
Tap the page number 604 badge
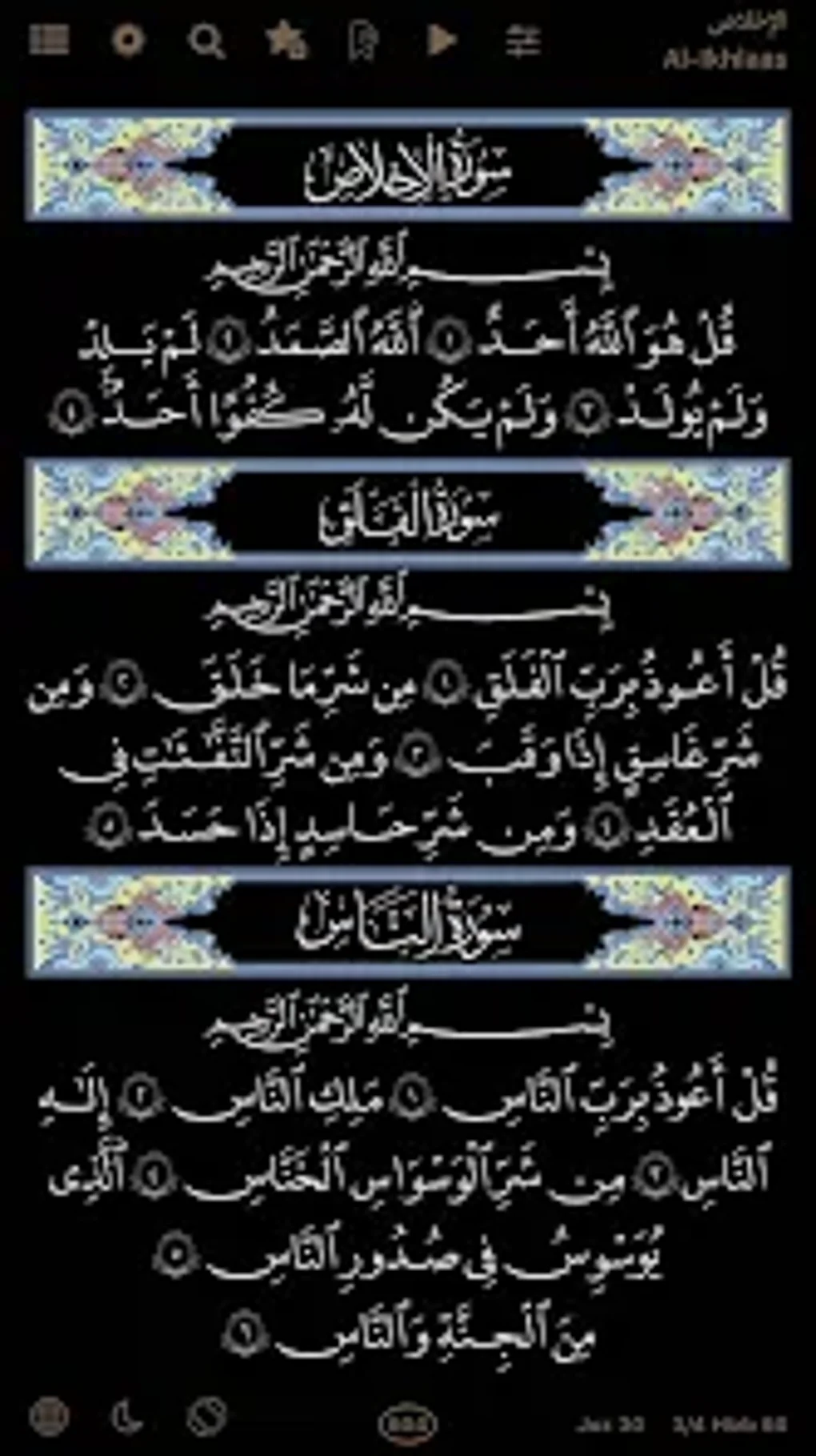point(408,1423)
